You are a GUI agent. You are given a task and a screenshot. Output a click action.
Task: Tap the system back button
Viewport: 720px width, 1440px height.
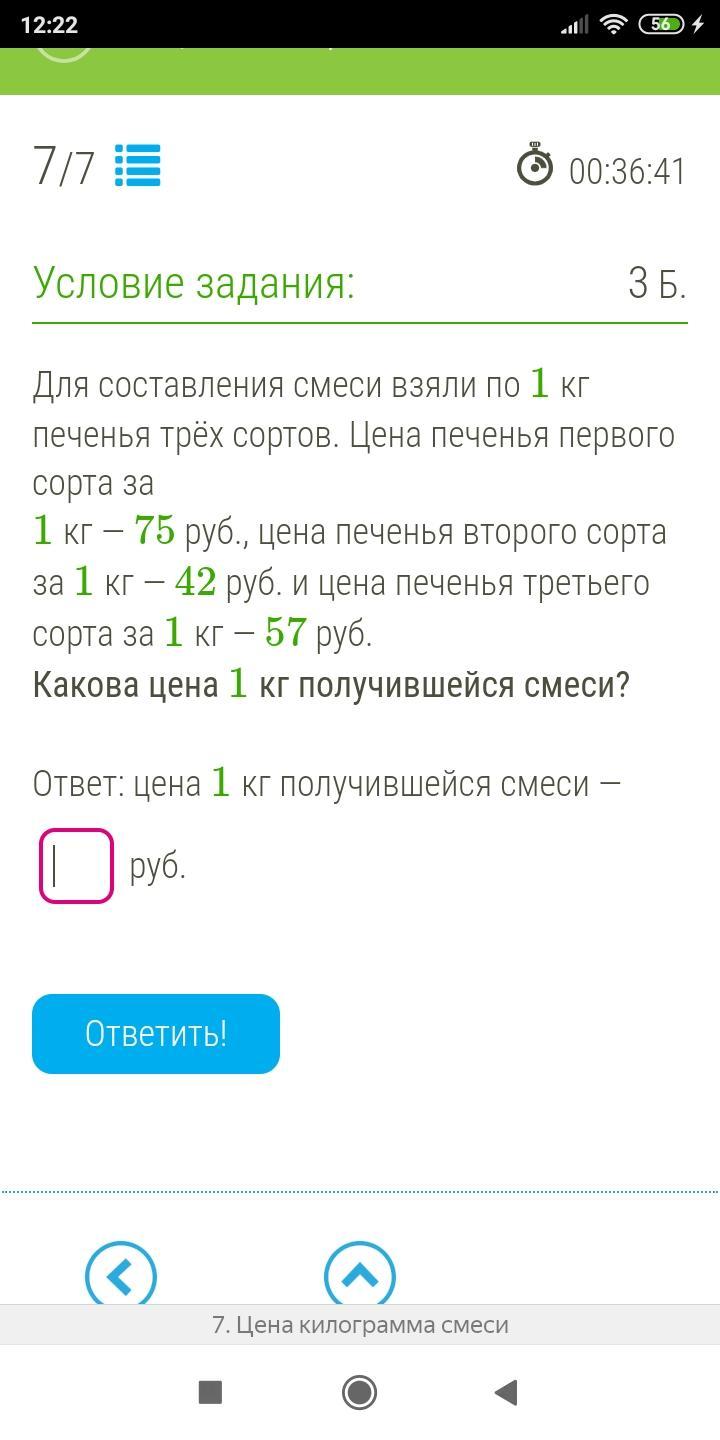507,1391
